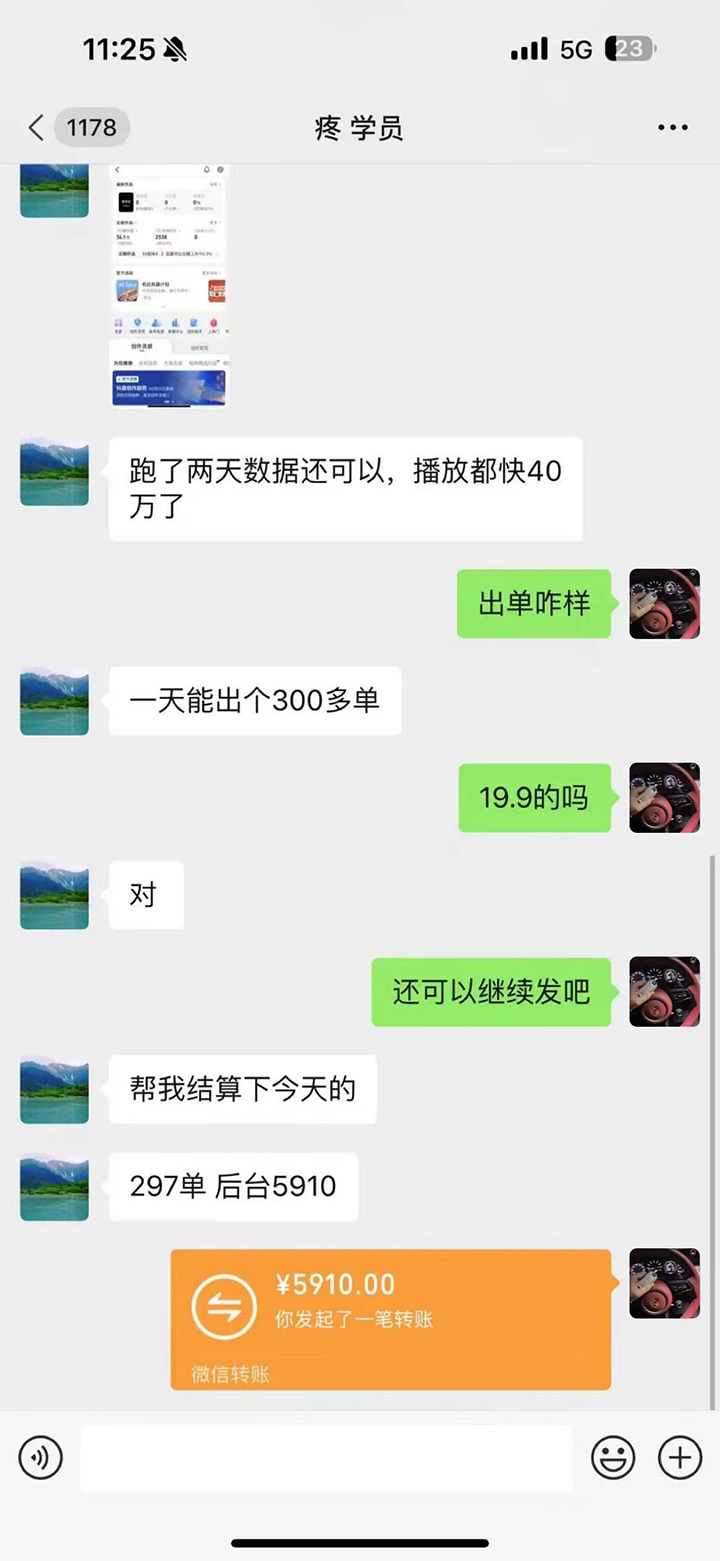This screenshot has width=720, height=1561.
Task: Open your own avatar beside 出单咋样
Action: click(663, 604)
